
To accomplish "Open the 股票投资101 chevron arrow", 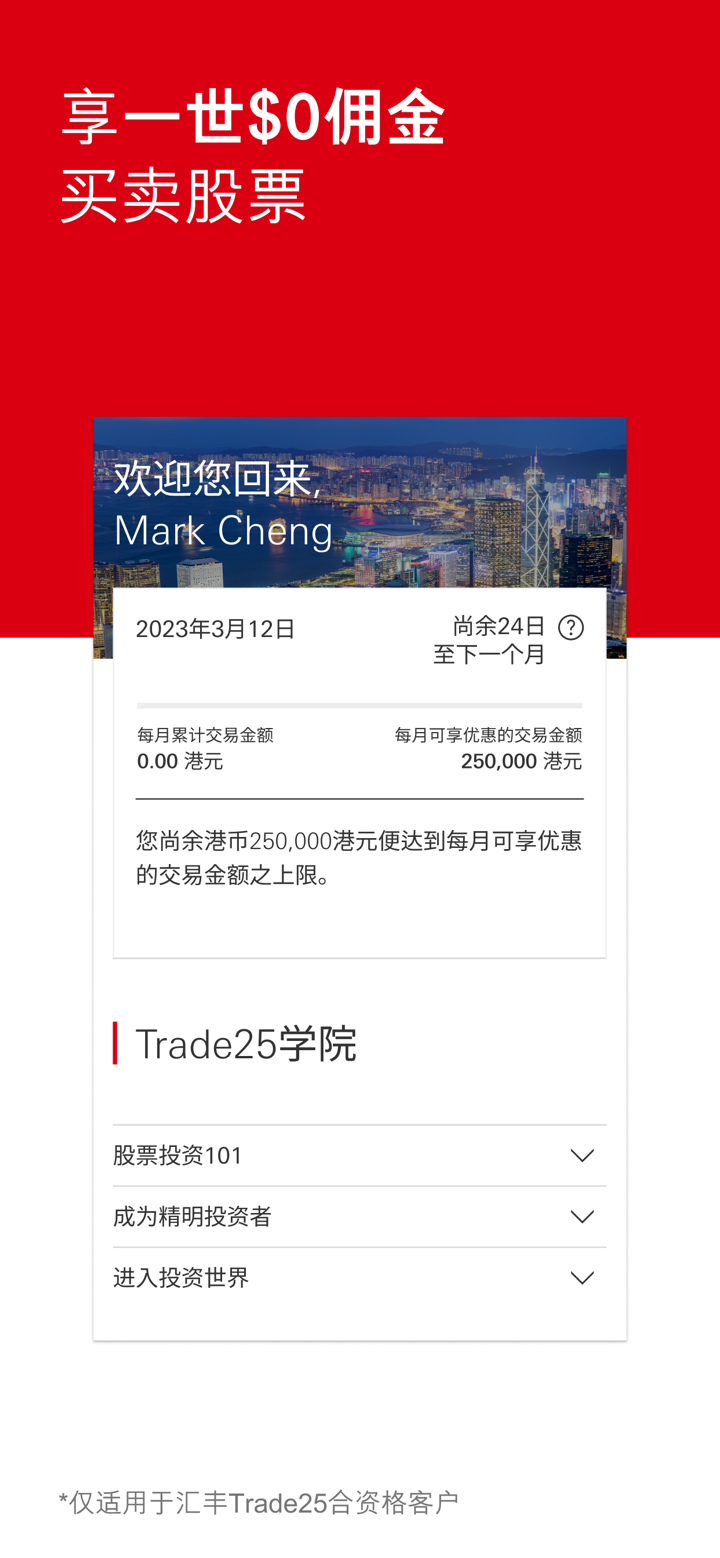I will 582,1155.
